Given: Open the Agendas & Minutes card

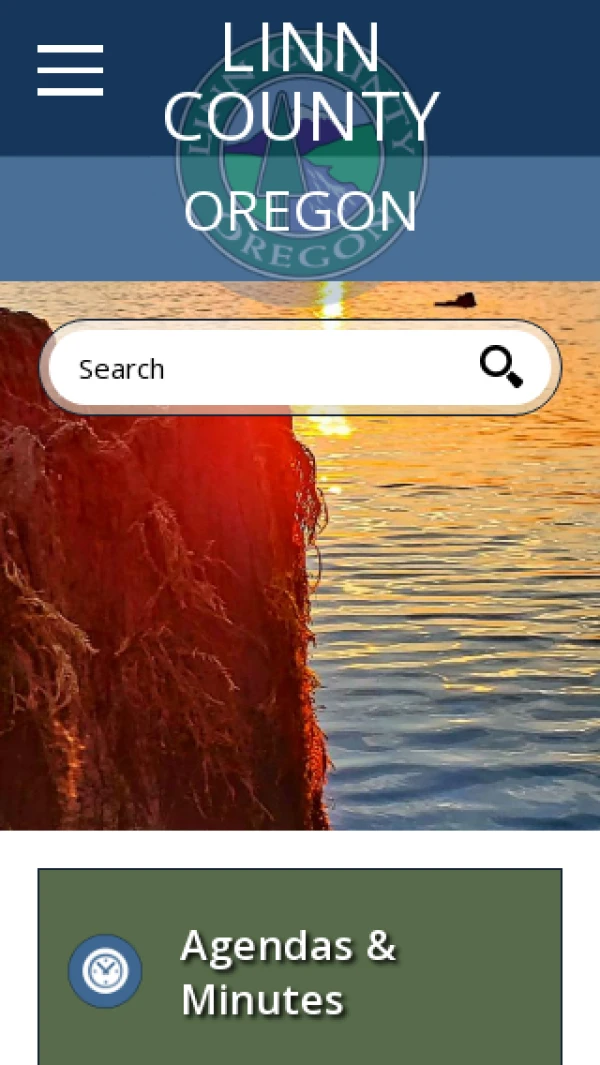Looking at the screenshot, I should [x=300, y=970].
